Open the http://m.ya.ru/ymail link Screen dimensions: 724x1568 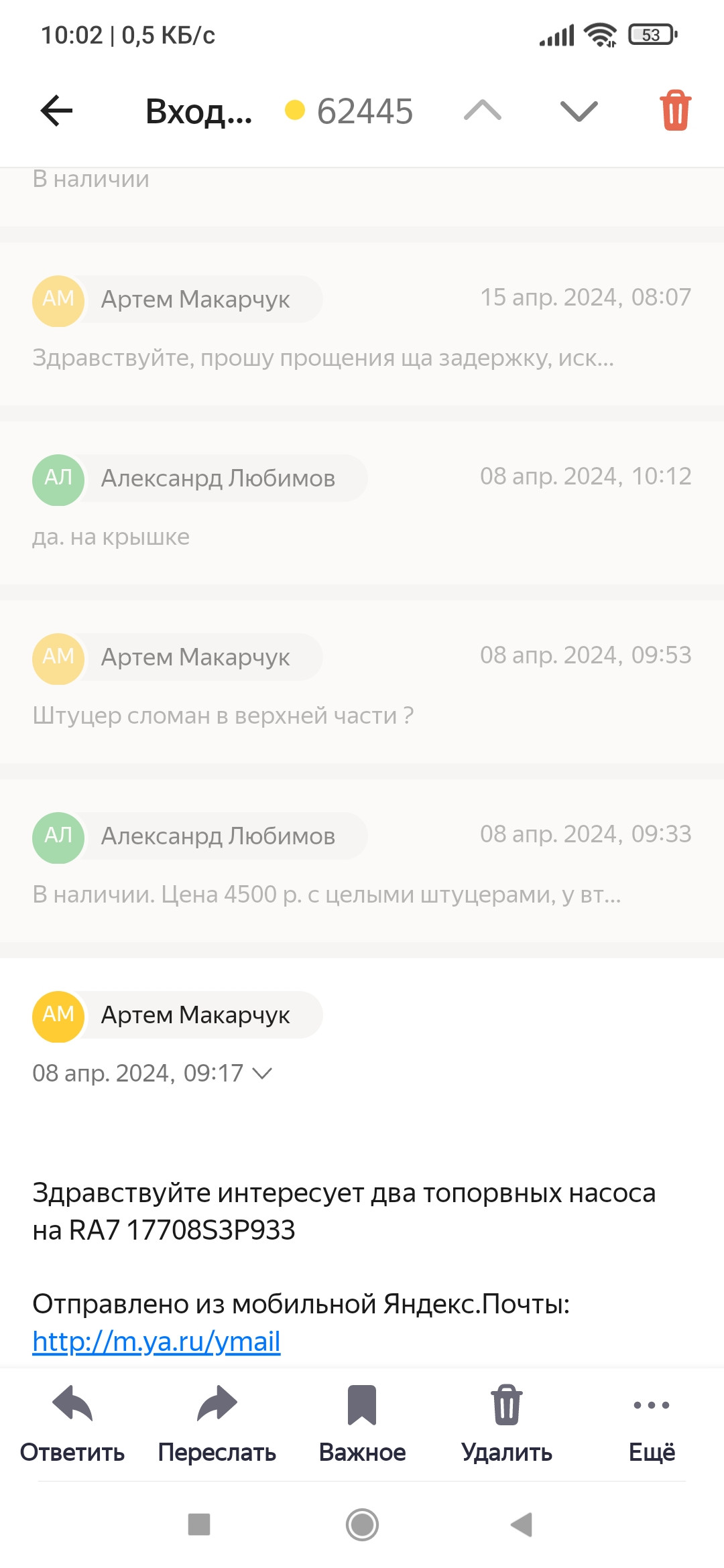(x=156, y=1342)
